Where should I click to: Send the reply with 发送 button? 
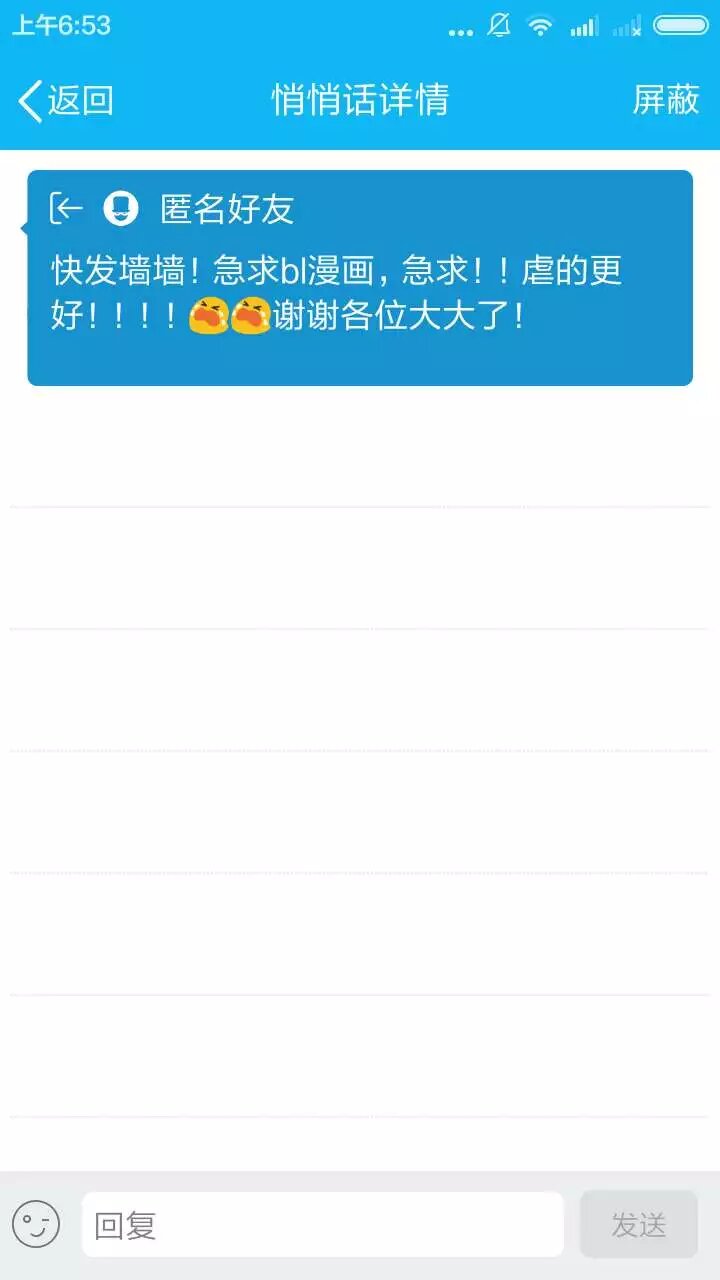(x=638, y=1224)
